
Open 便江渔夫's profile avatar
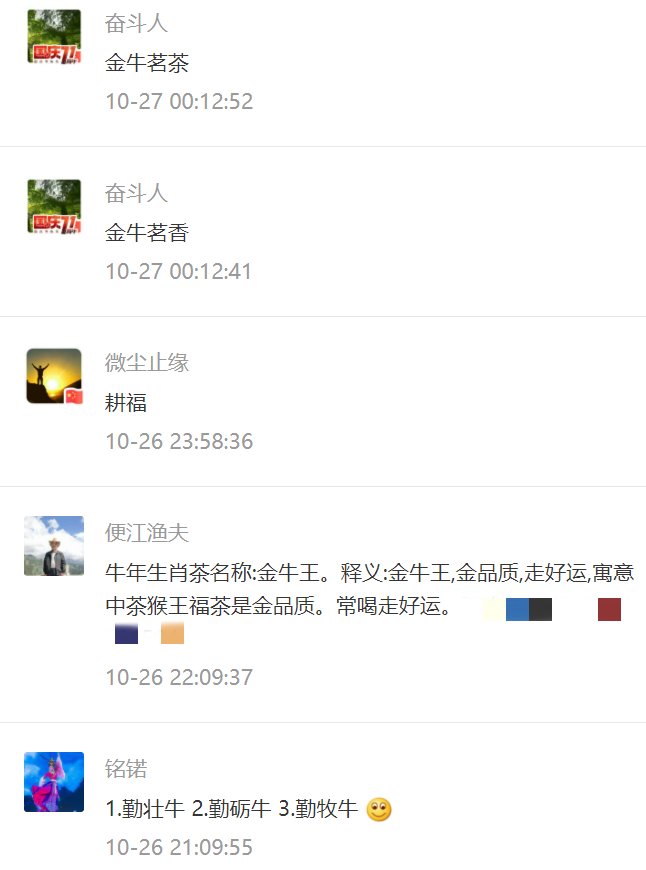point(54,546)
